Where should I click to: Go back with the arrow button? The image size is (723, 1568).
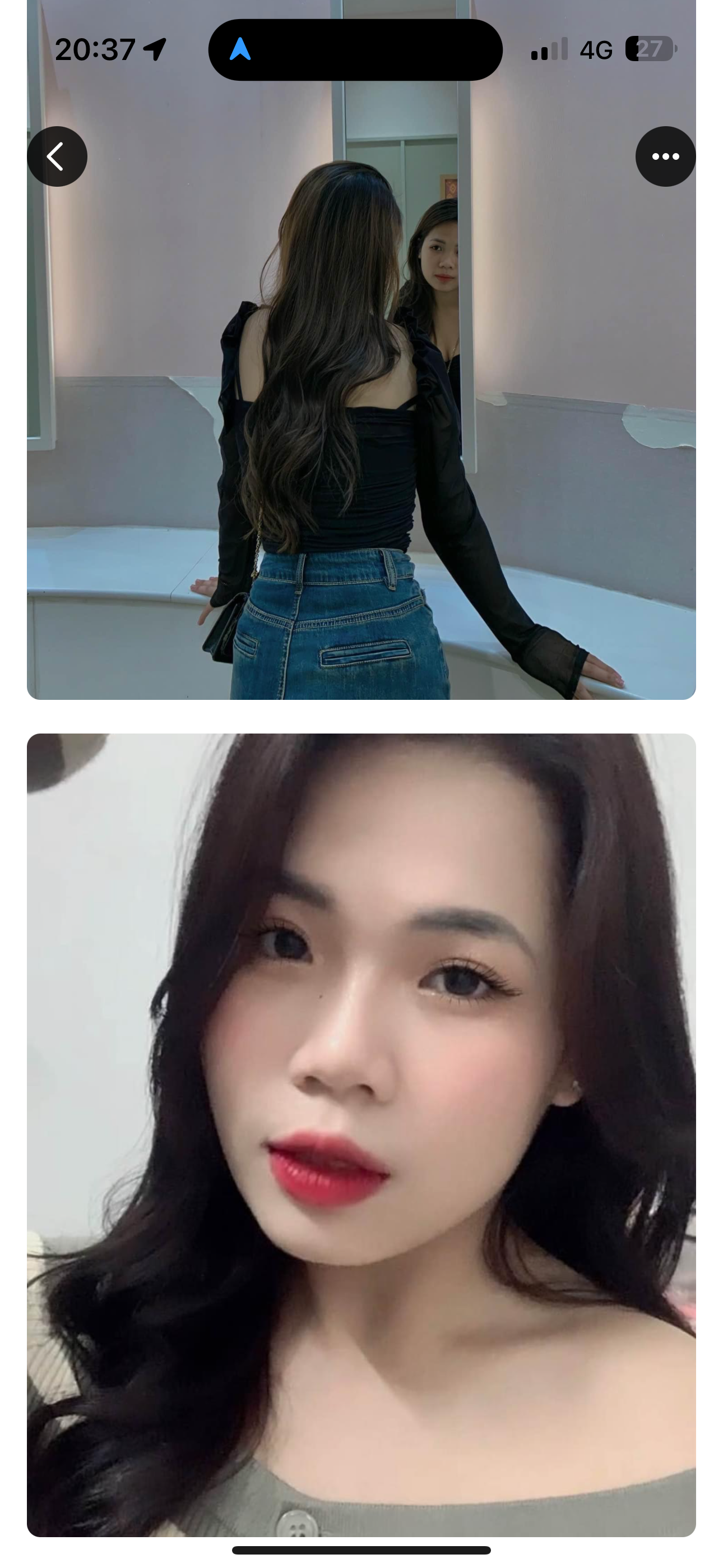coord(57,156)
